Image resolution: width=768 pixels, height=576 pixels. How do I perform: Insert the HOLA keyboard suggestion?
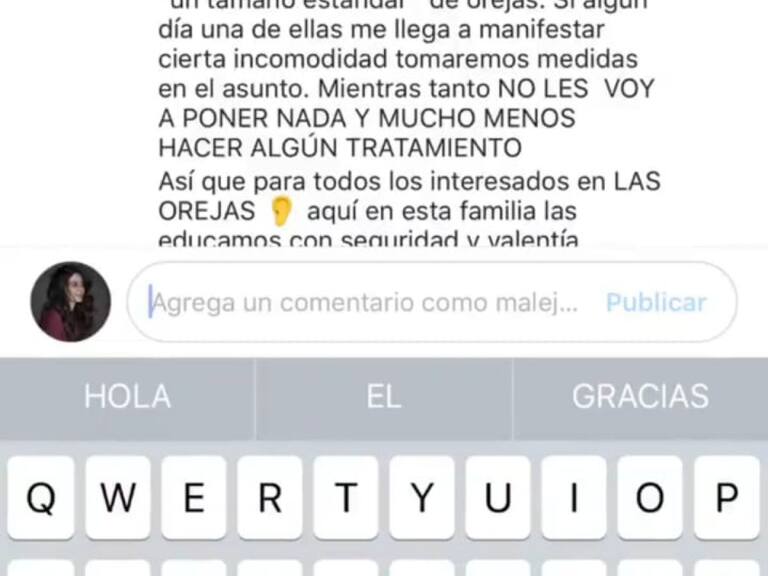[x=127, y=396]
